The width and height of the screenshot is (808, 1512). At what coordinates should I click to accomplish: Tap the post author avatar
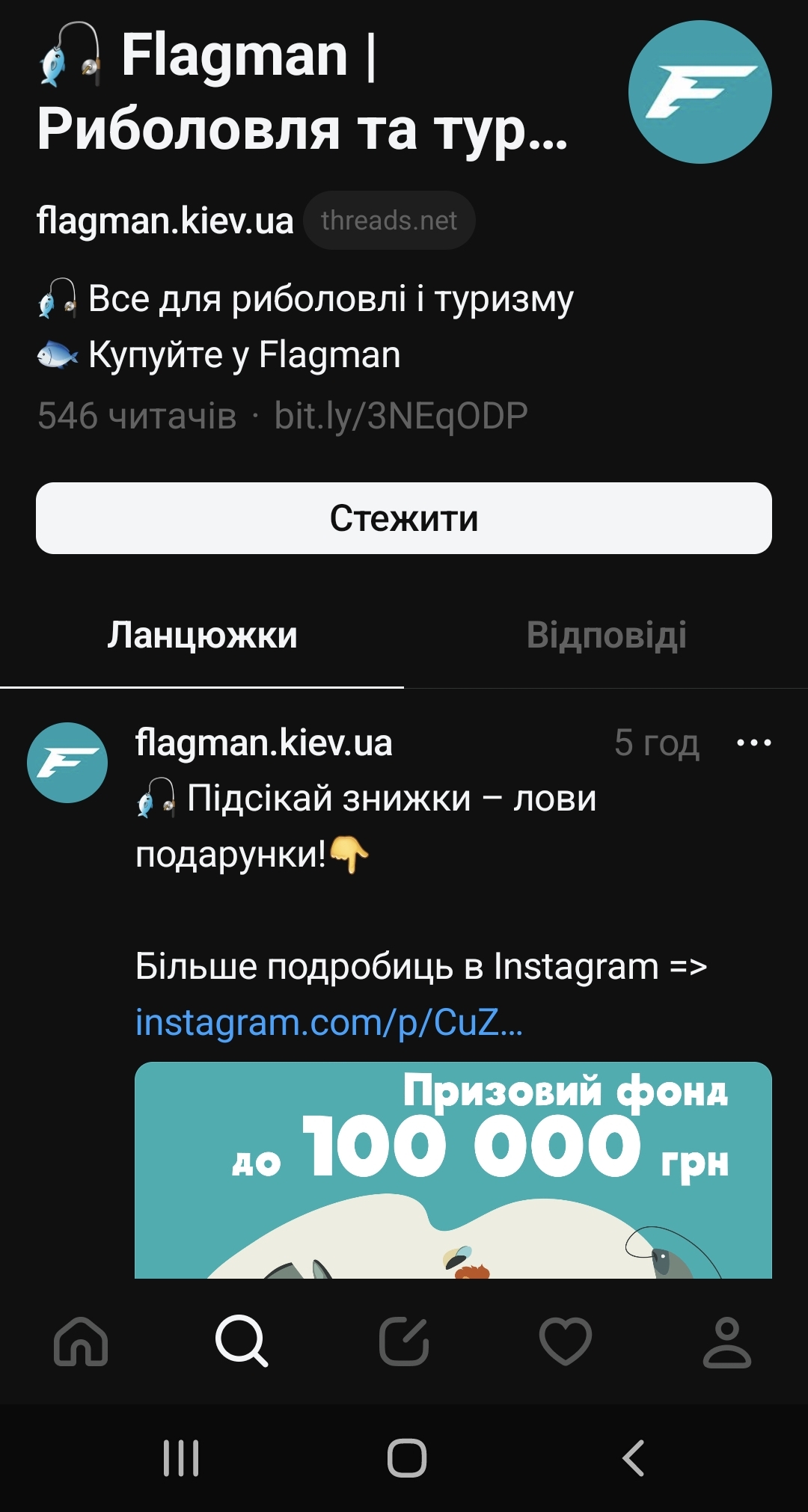(67, 763)
